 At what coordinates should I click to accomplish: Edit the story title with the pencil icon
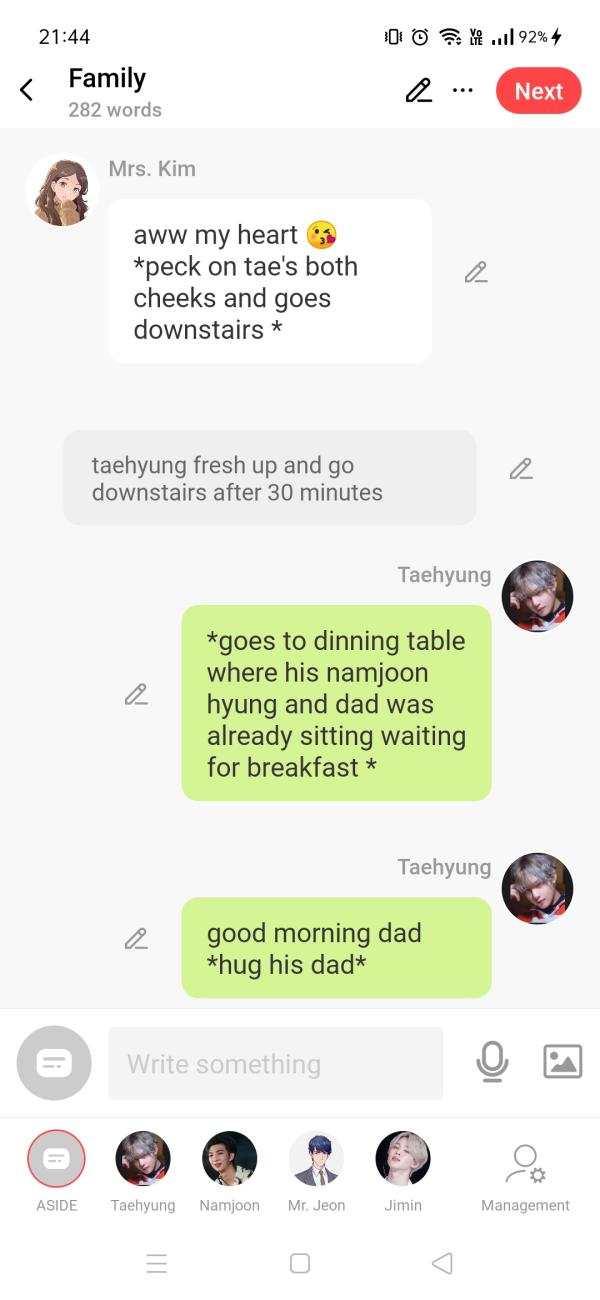pos(419,91)
